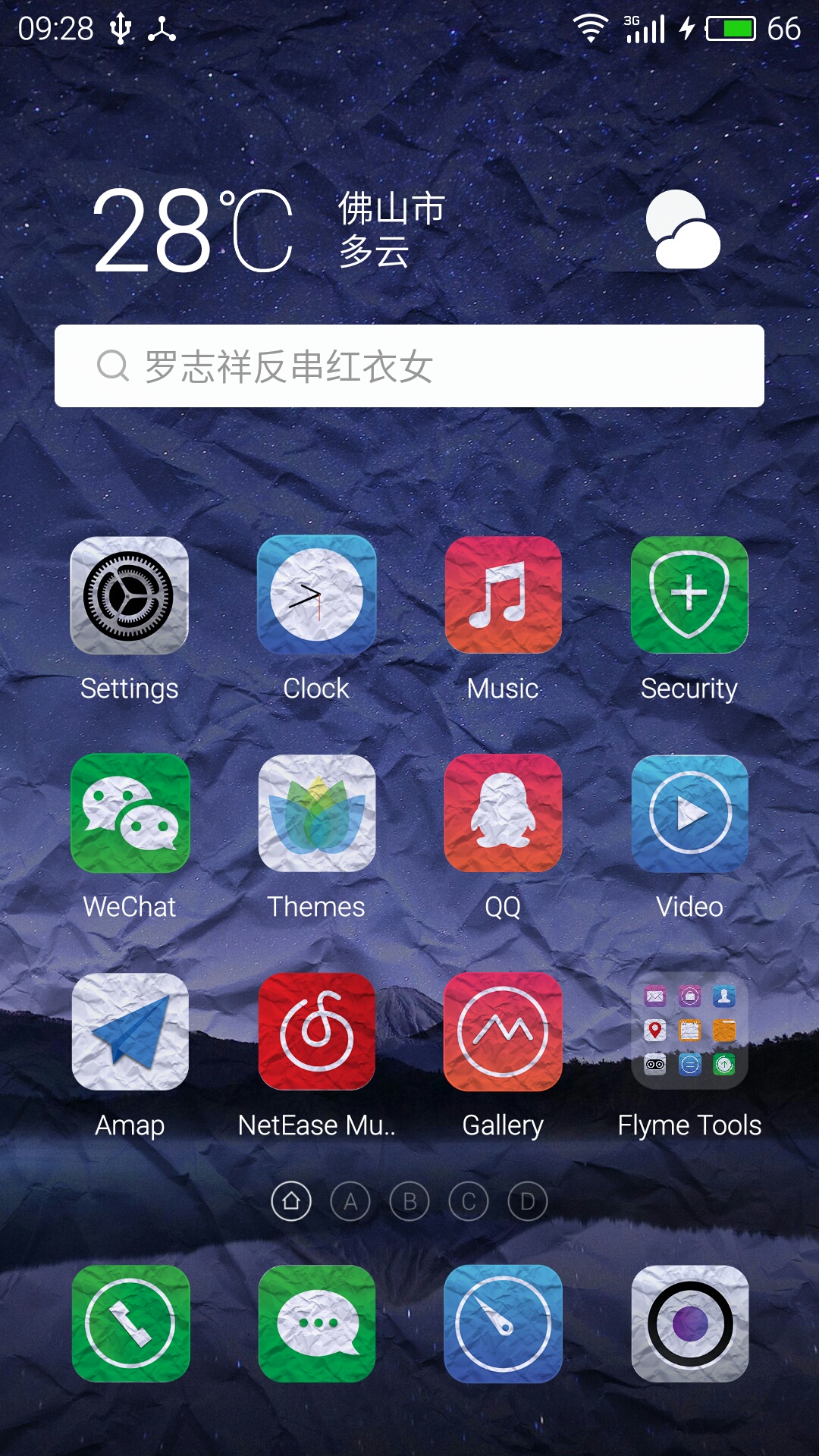Jump to page B indicator
This screenshot has width=819, height=1456.
[x=409, y=1201]
